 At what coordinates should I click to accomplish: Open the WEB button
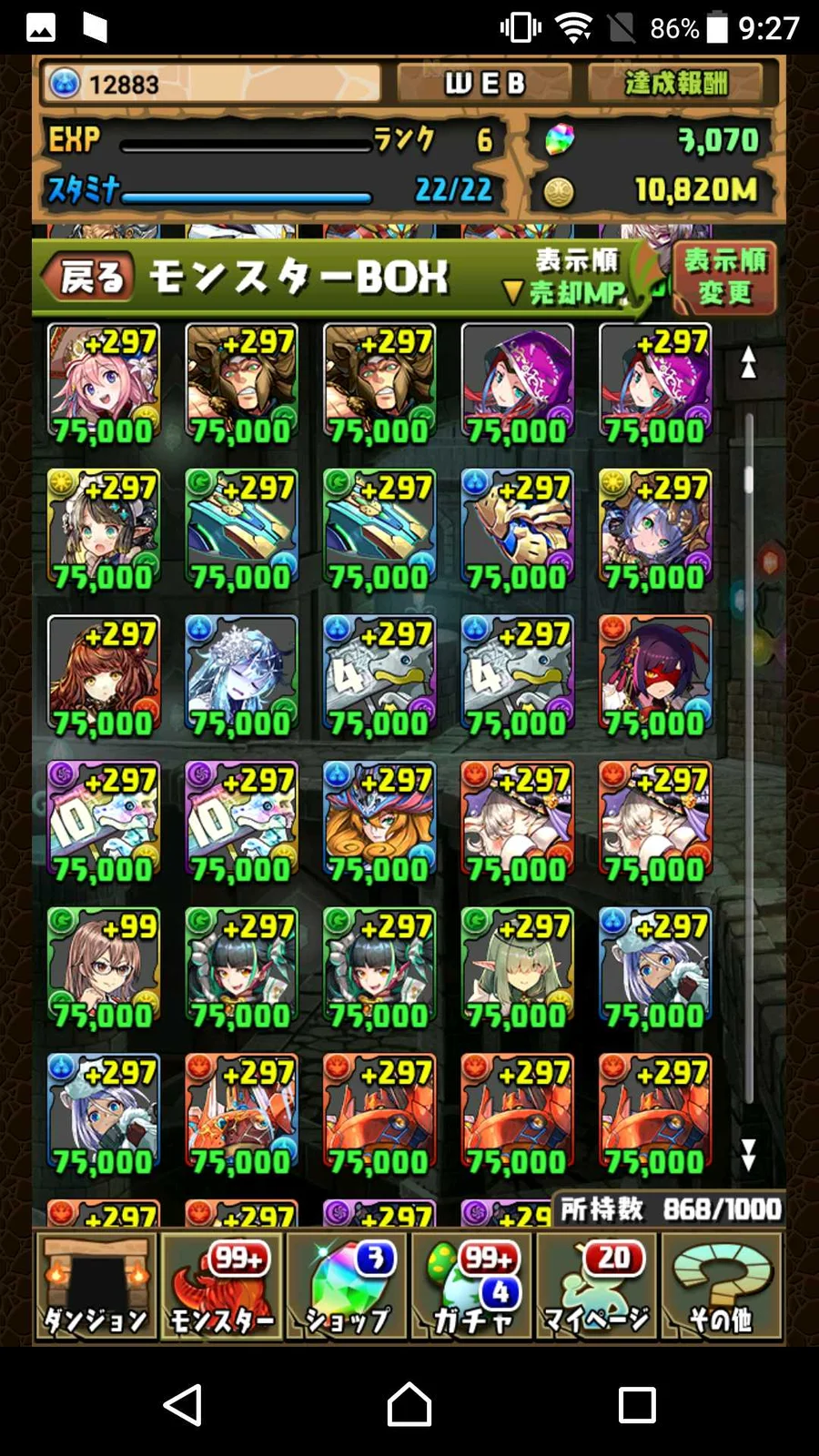pyautogui.click(x=485, y=84)
